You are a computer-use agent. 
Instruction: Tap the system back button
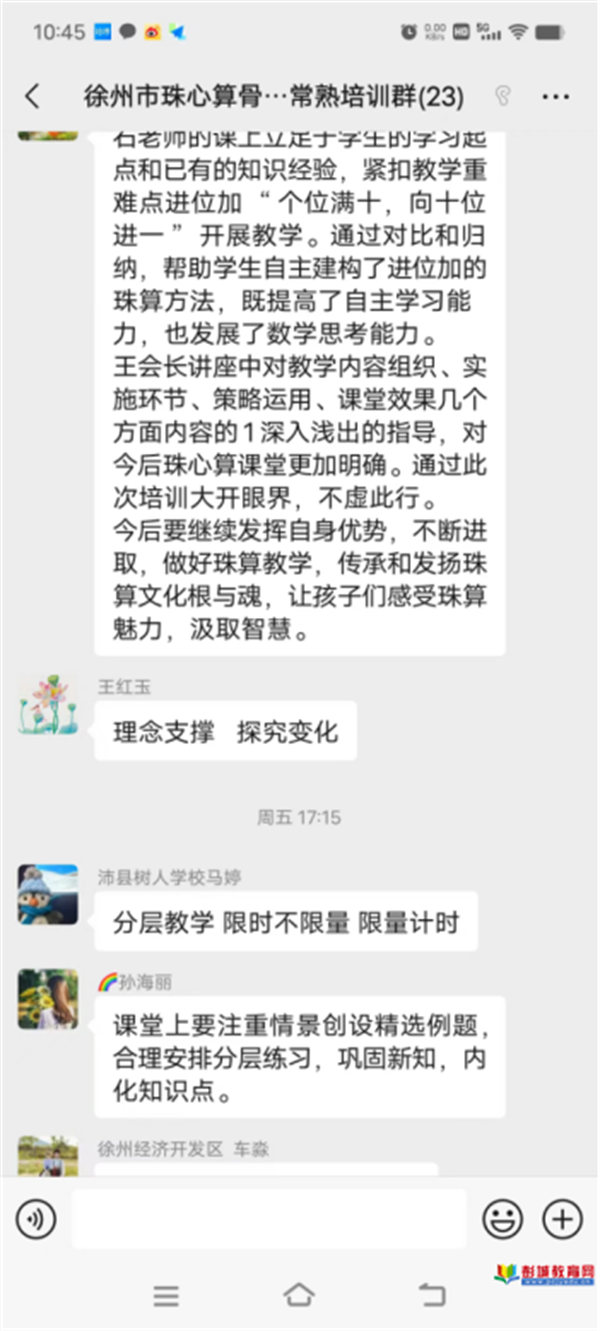coord(432,1295)
